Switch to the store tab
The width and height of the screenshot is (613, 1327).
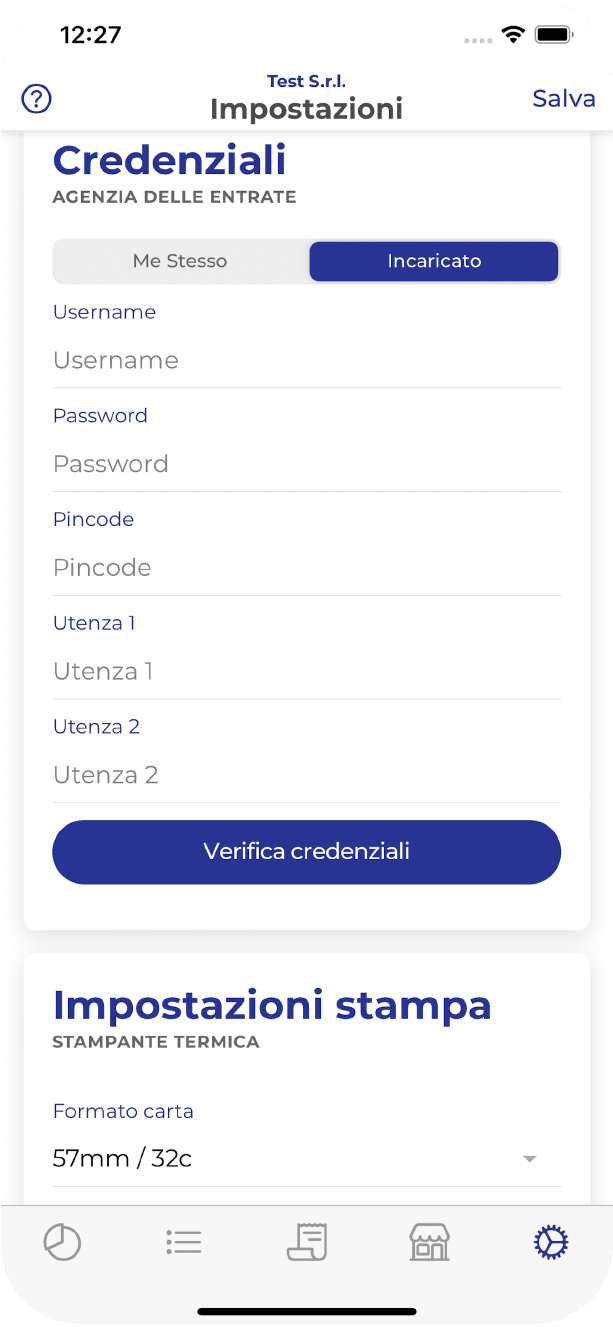coord(429,1243)
